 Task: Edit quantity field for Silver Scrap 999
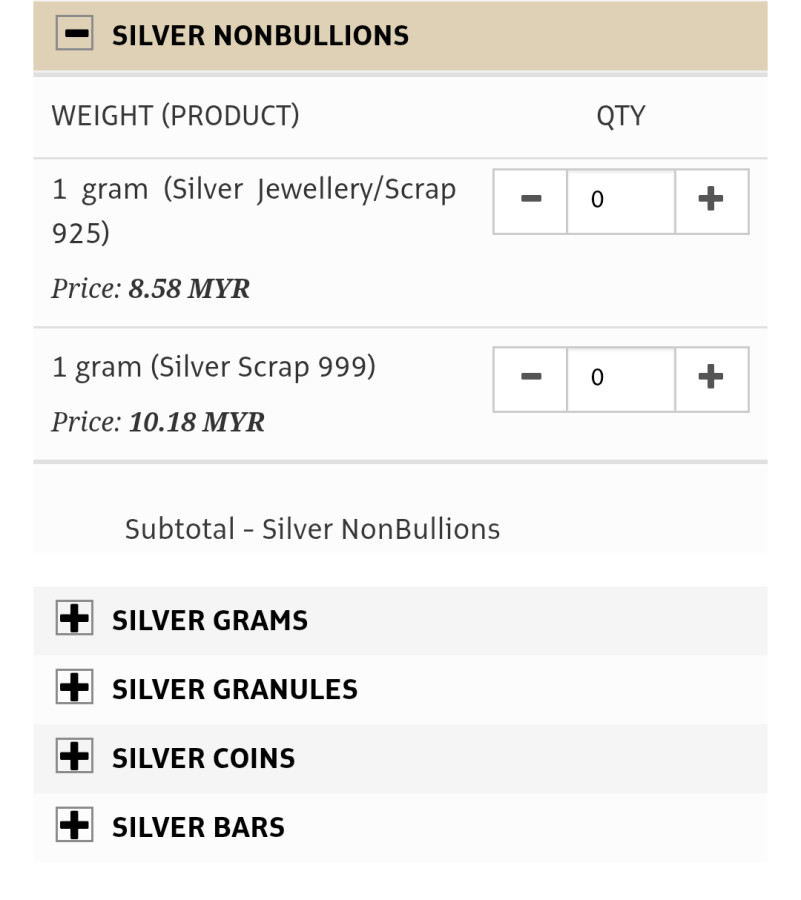[x=620, y=378]
